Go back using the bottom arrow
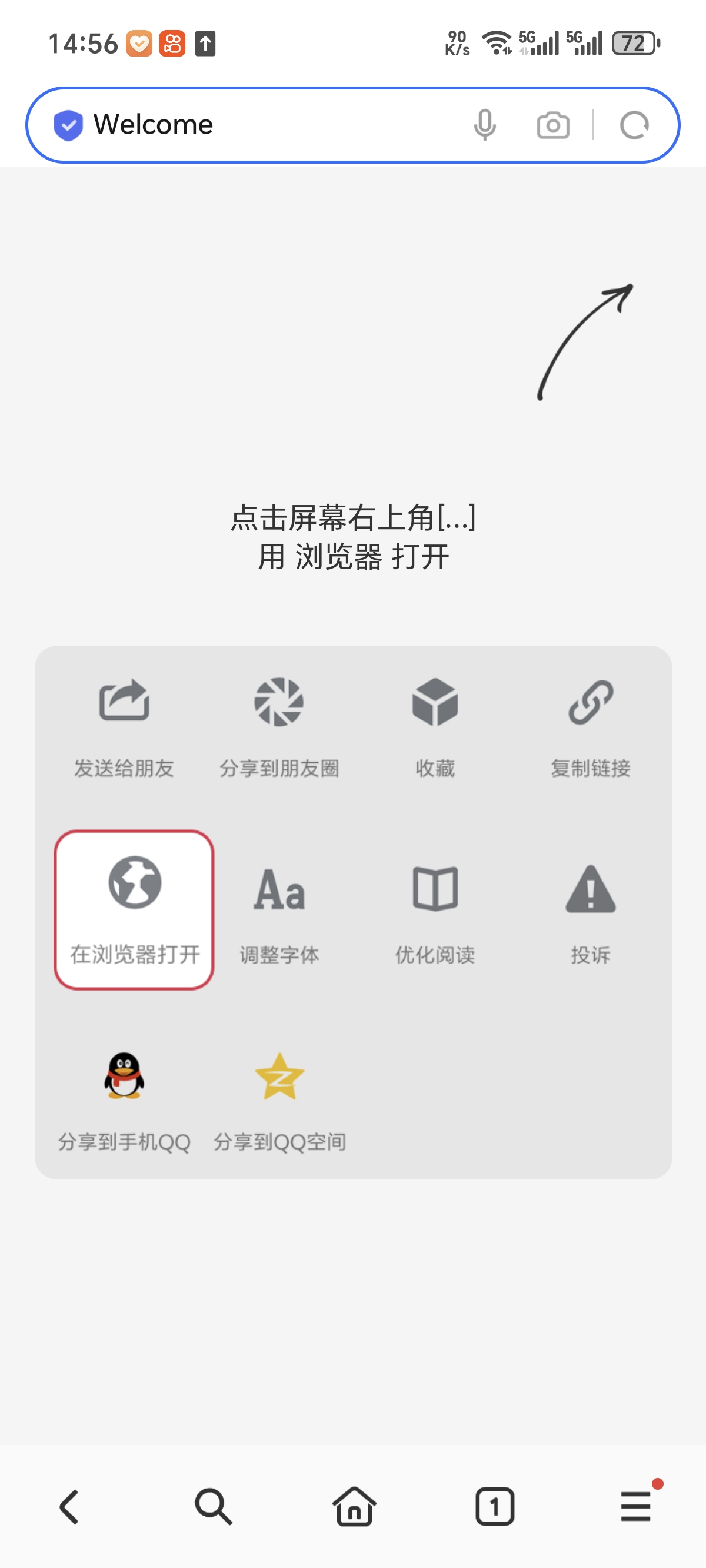Image resolution: width=706 pixels, height=1568 pixels. coord(69,1508)
